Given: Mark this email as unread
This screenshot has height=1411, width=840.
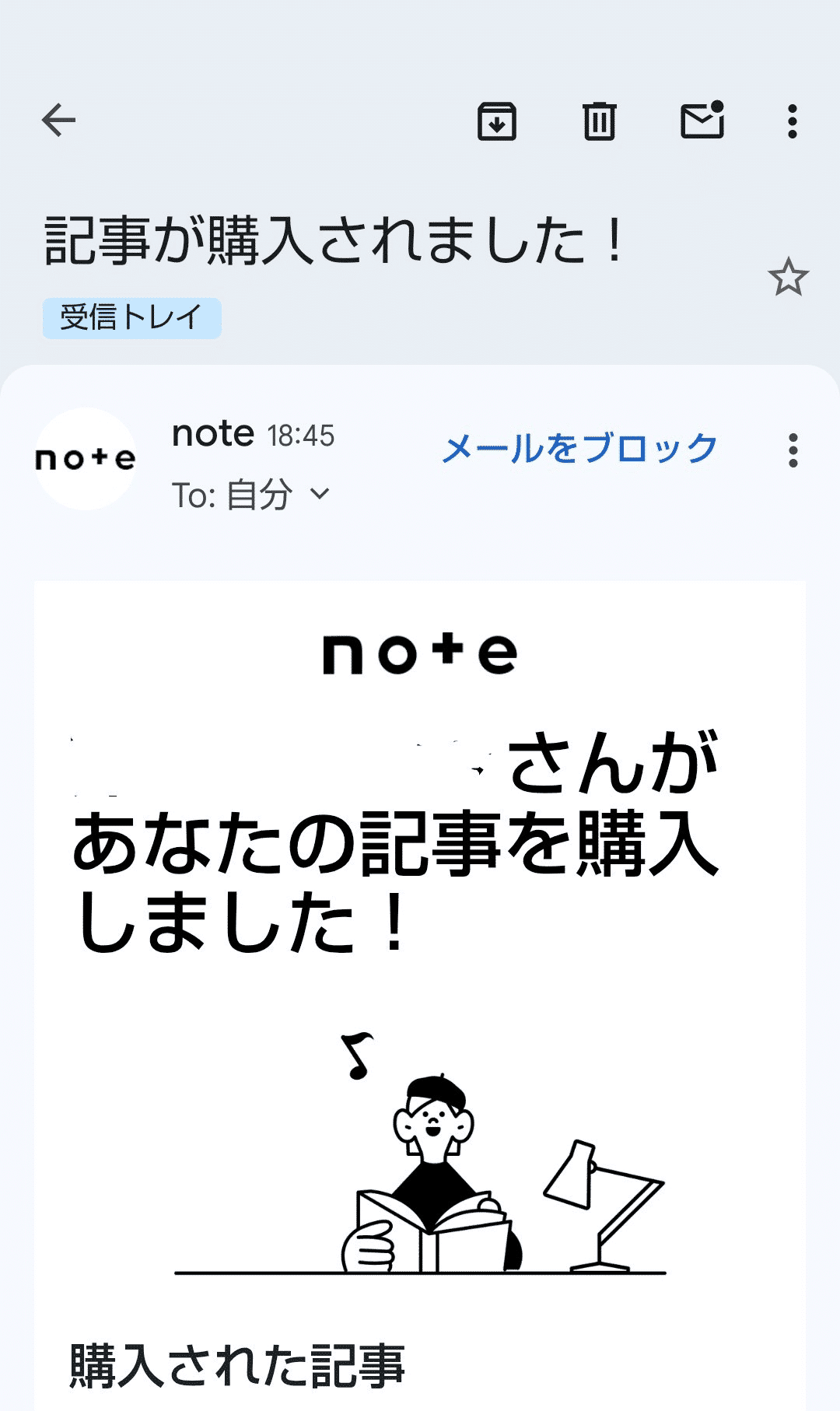Looking at the screenshot, I should 702,121.
